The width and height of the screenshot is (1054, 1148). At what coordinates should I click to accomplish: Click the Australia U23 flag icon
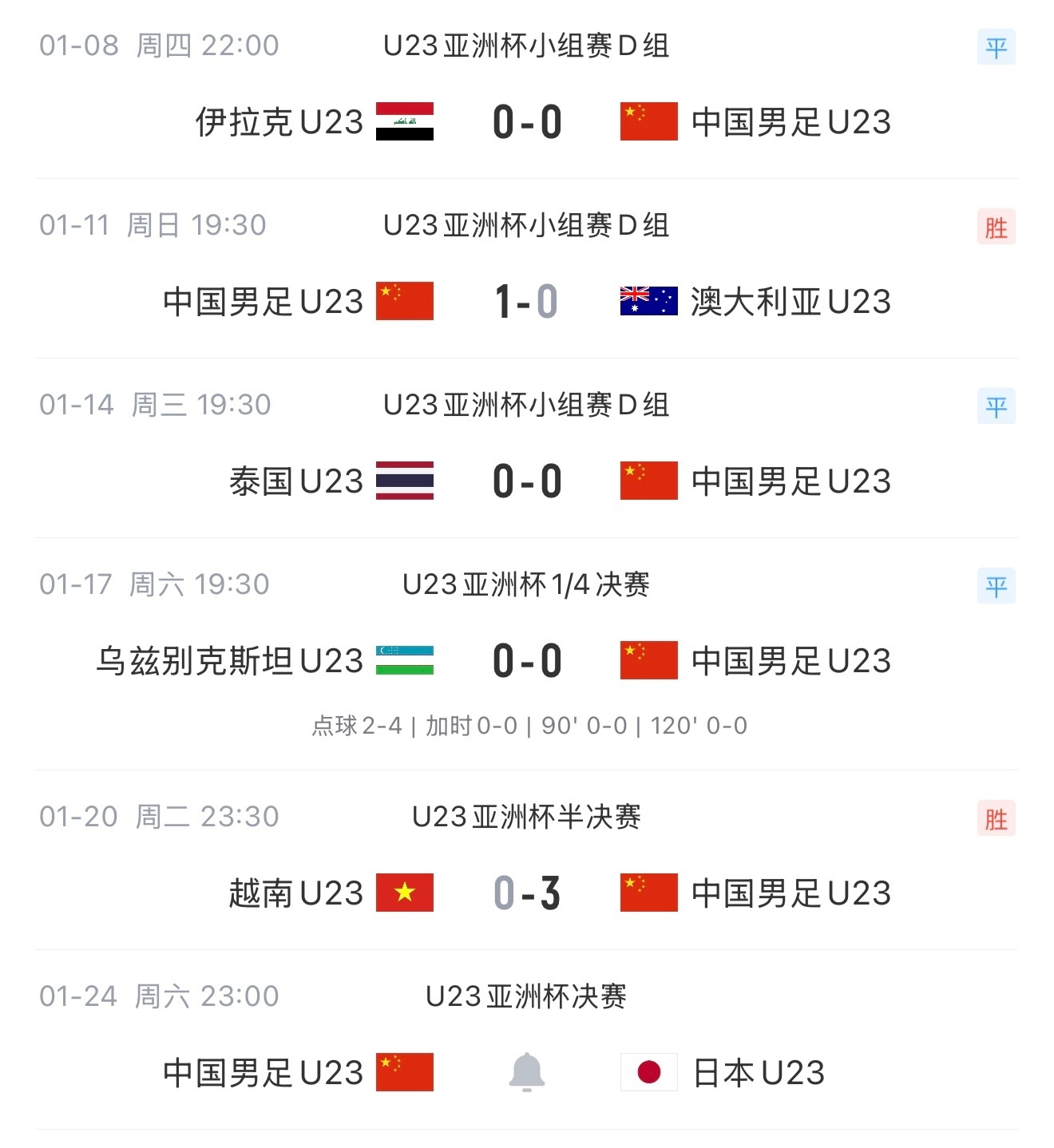[x=648, y=302]
